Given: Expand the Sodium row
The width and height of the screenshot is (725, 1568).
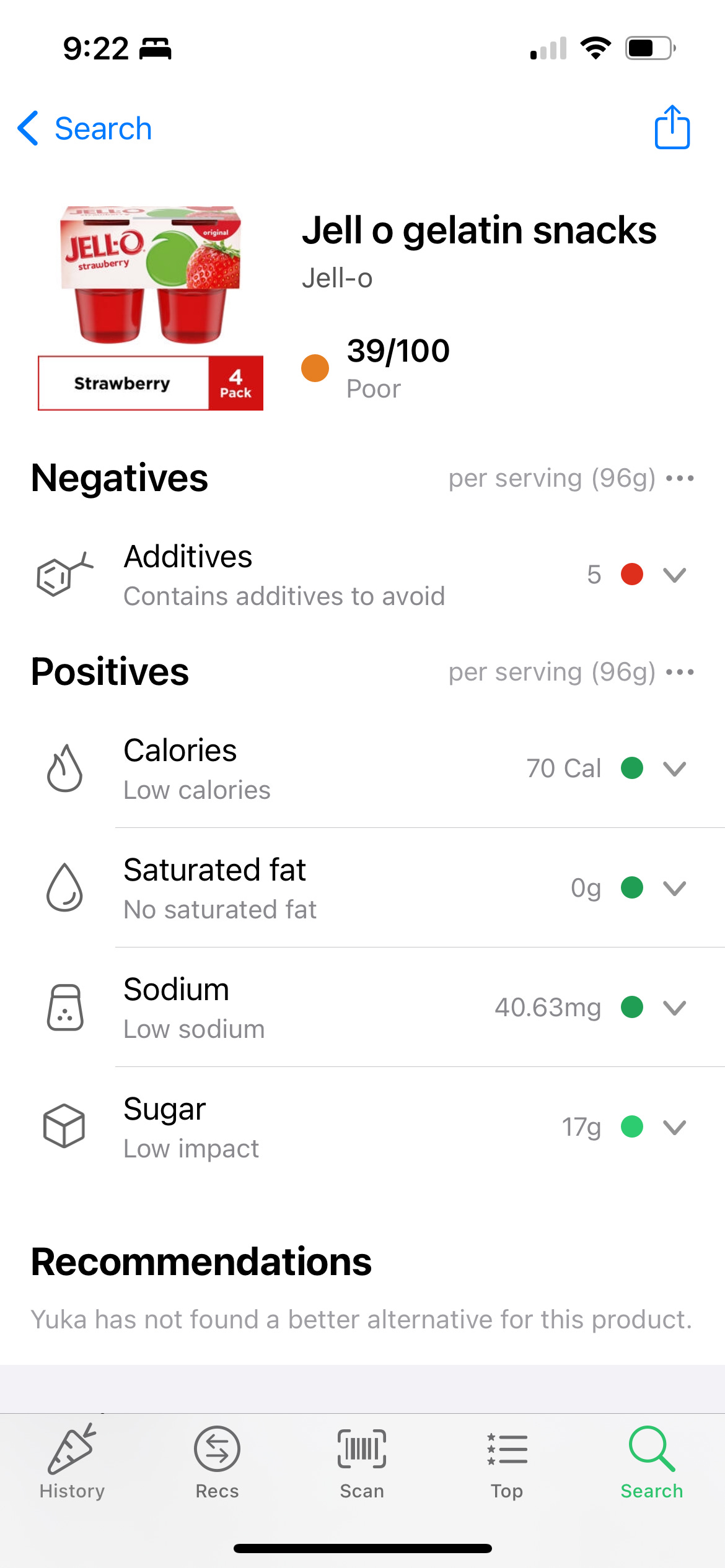Looking at the screenshot, I should (674, 1008).
